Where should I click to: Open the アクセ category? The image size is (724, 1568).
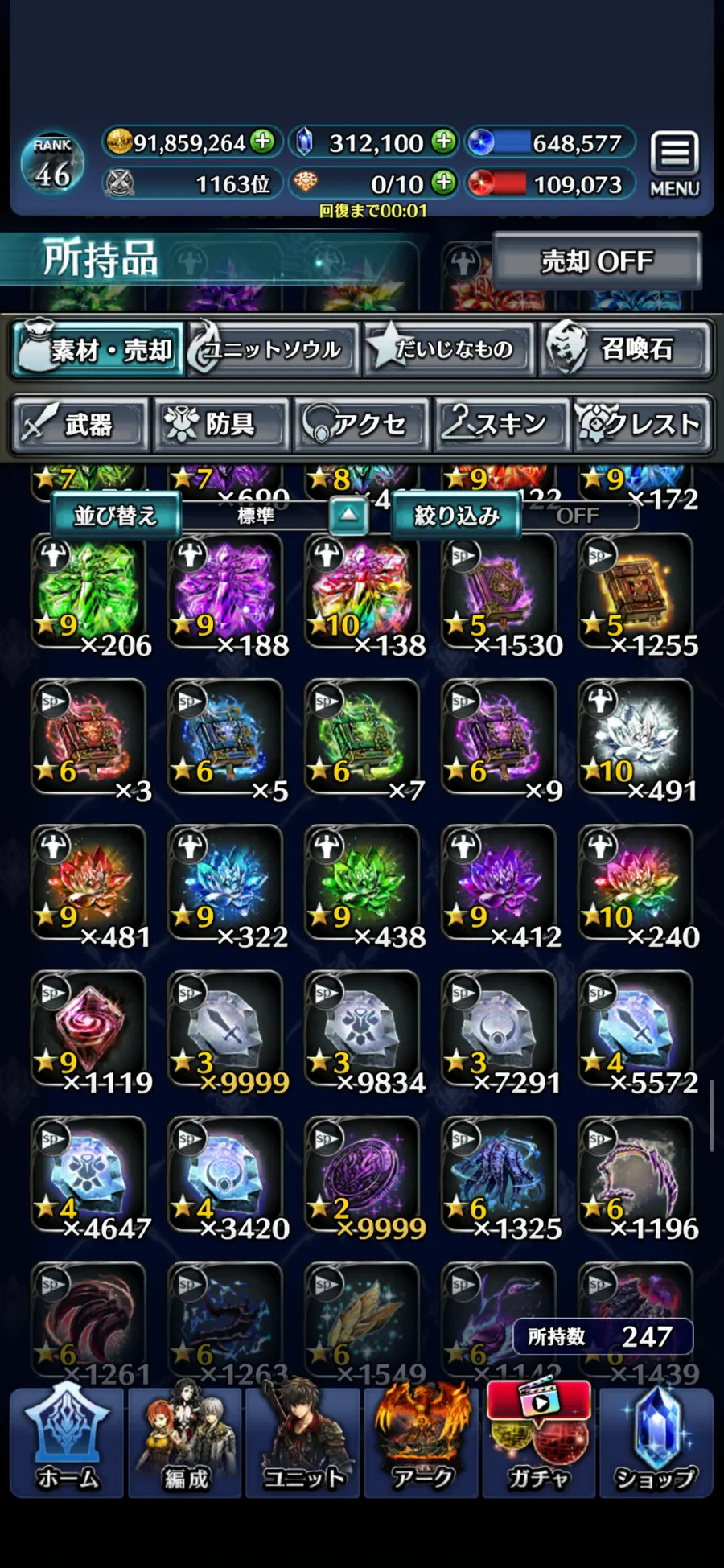[361, 424]
